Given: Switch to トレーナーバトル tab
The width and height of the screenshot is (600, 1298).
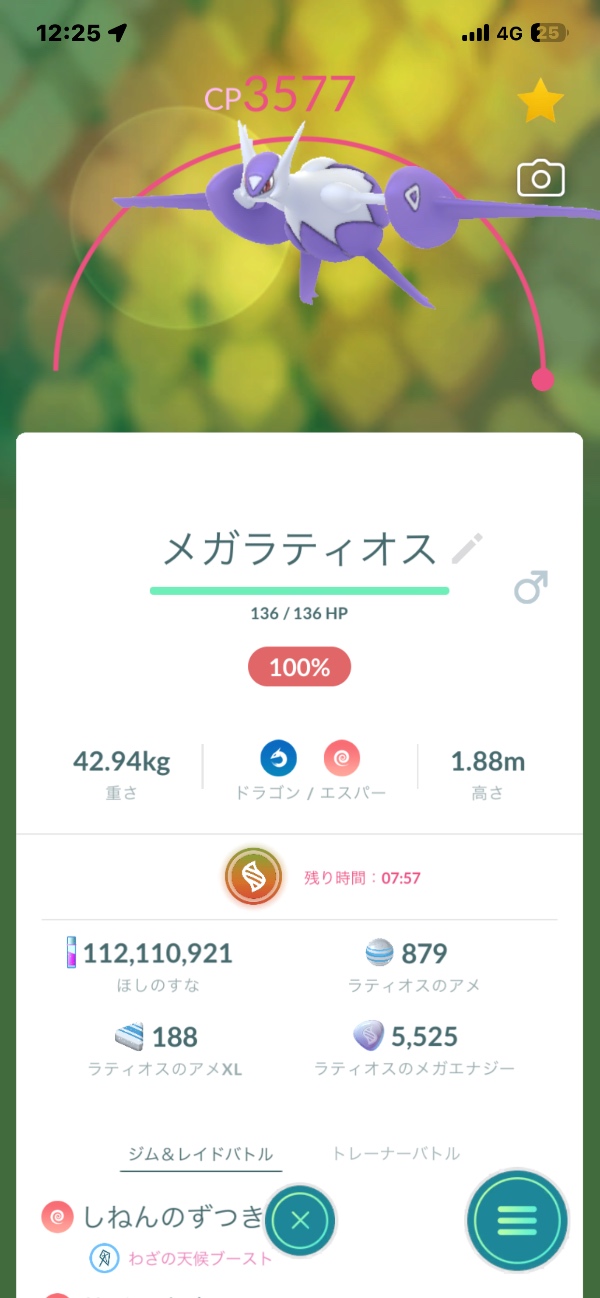Looking at the screenshot, I should click(x=396, y=1153).
